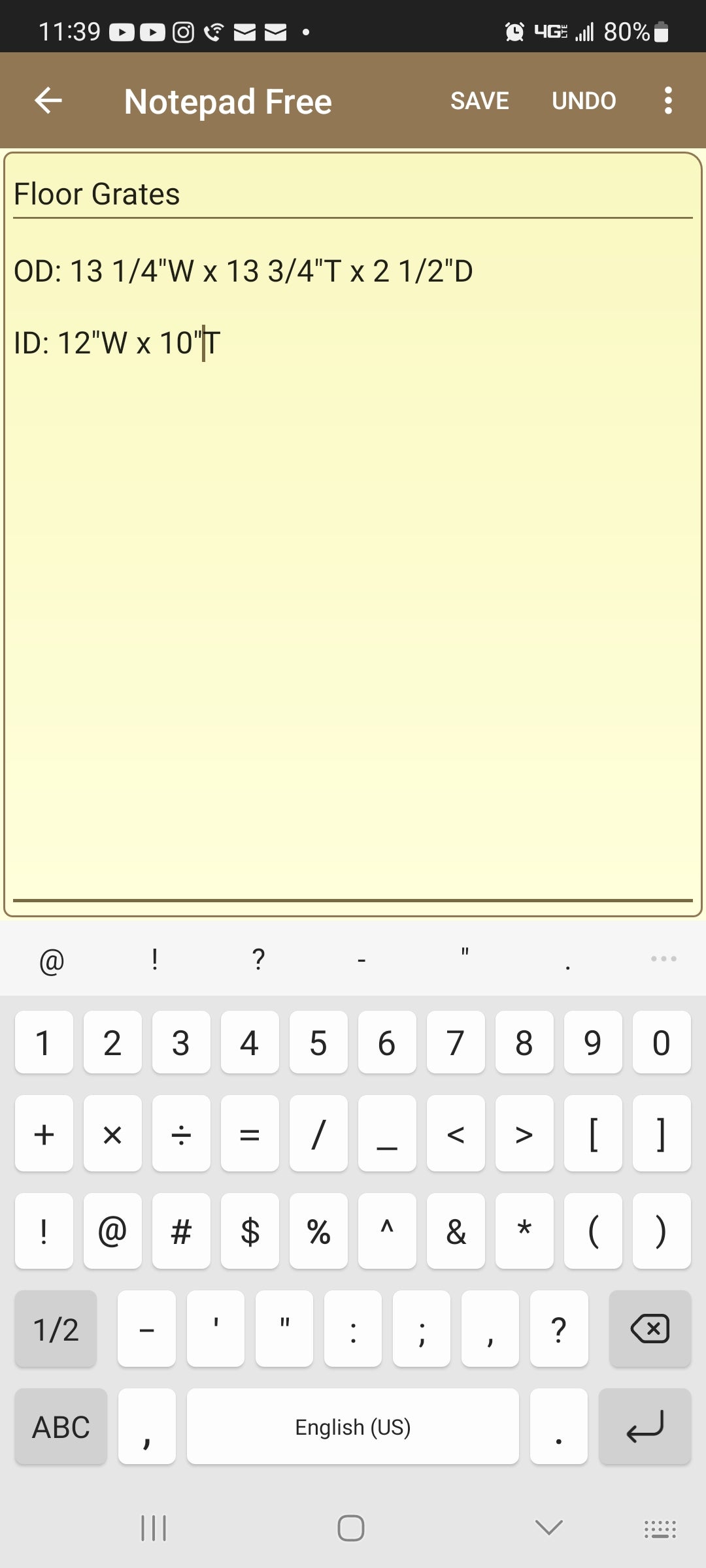Delete a character with the backspace key
This screenshot has height=1568, width=706.
(650, 1328)
